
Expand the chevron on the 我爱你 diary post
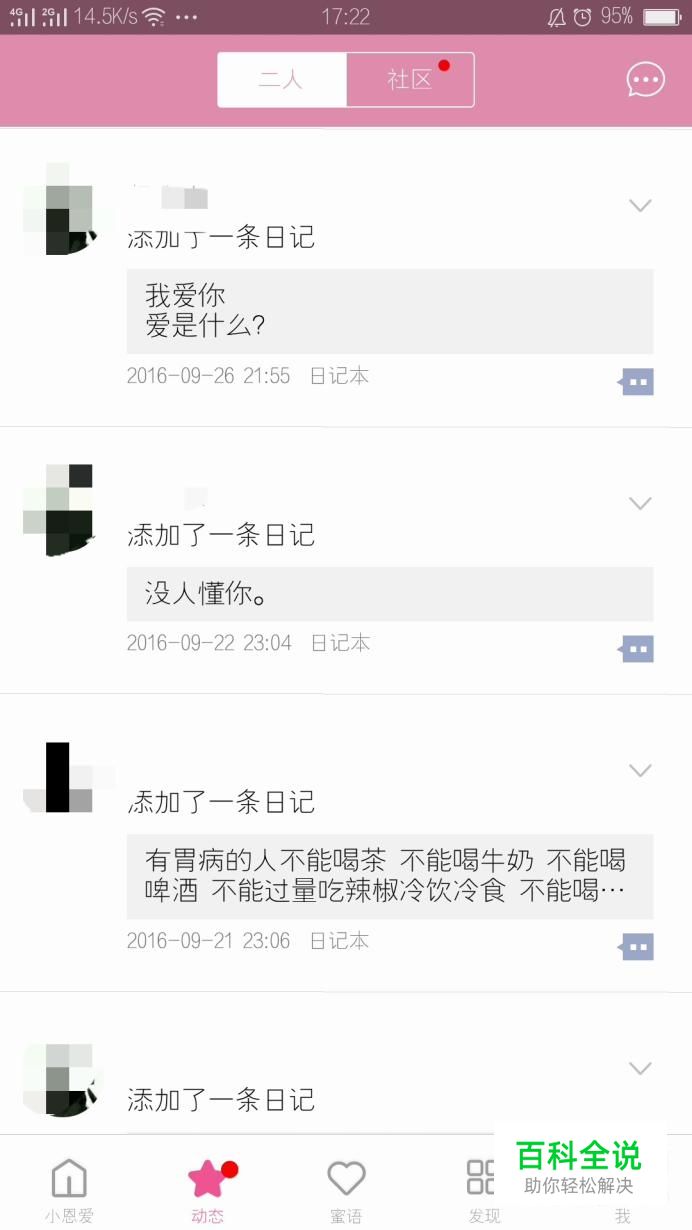point(640,206)
